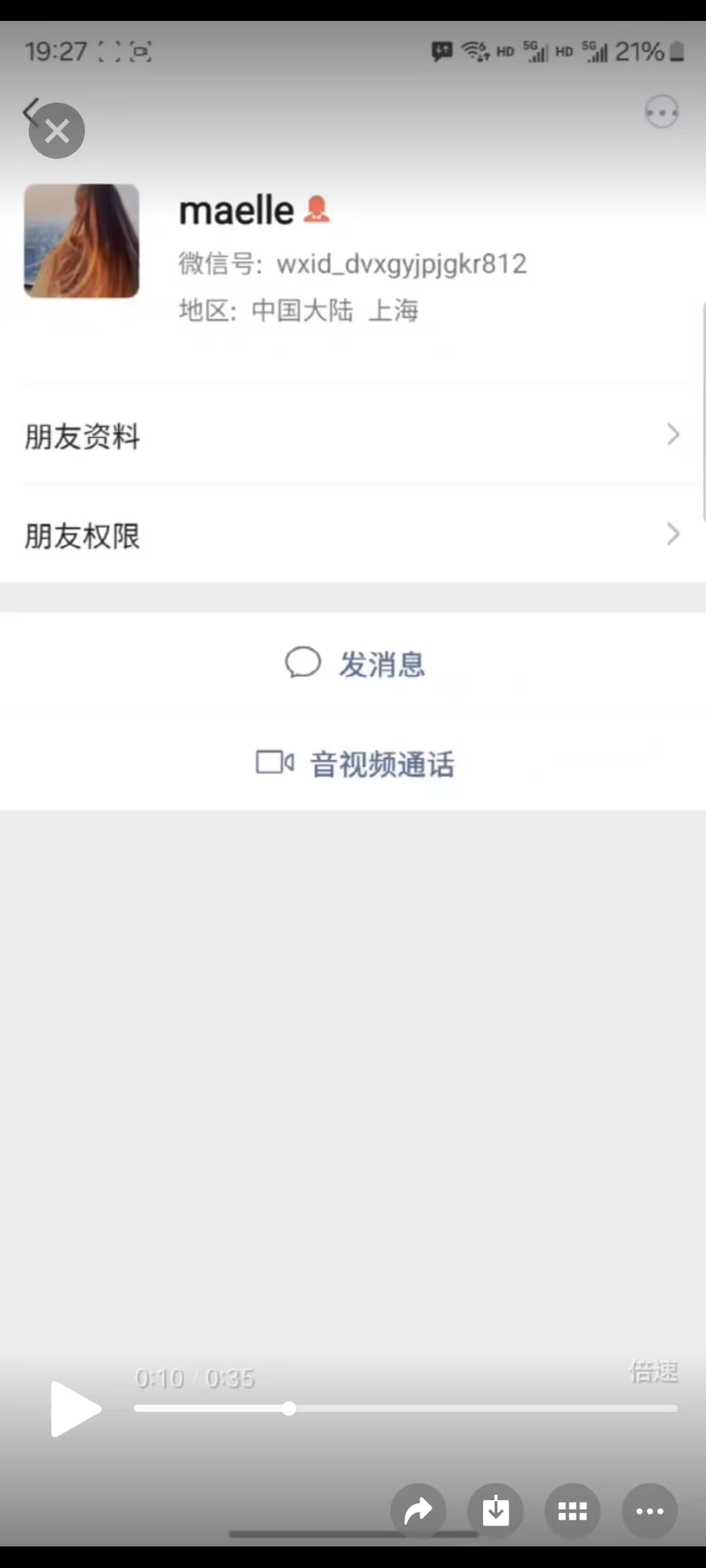This screenshot has width=706, height=1568.
Task: Open the grid view icon at bottom
Action: [572, 1511]
